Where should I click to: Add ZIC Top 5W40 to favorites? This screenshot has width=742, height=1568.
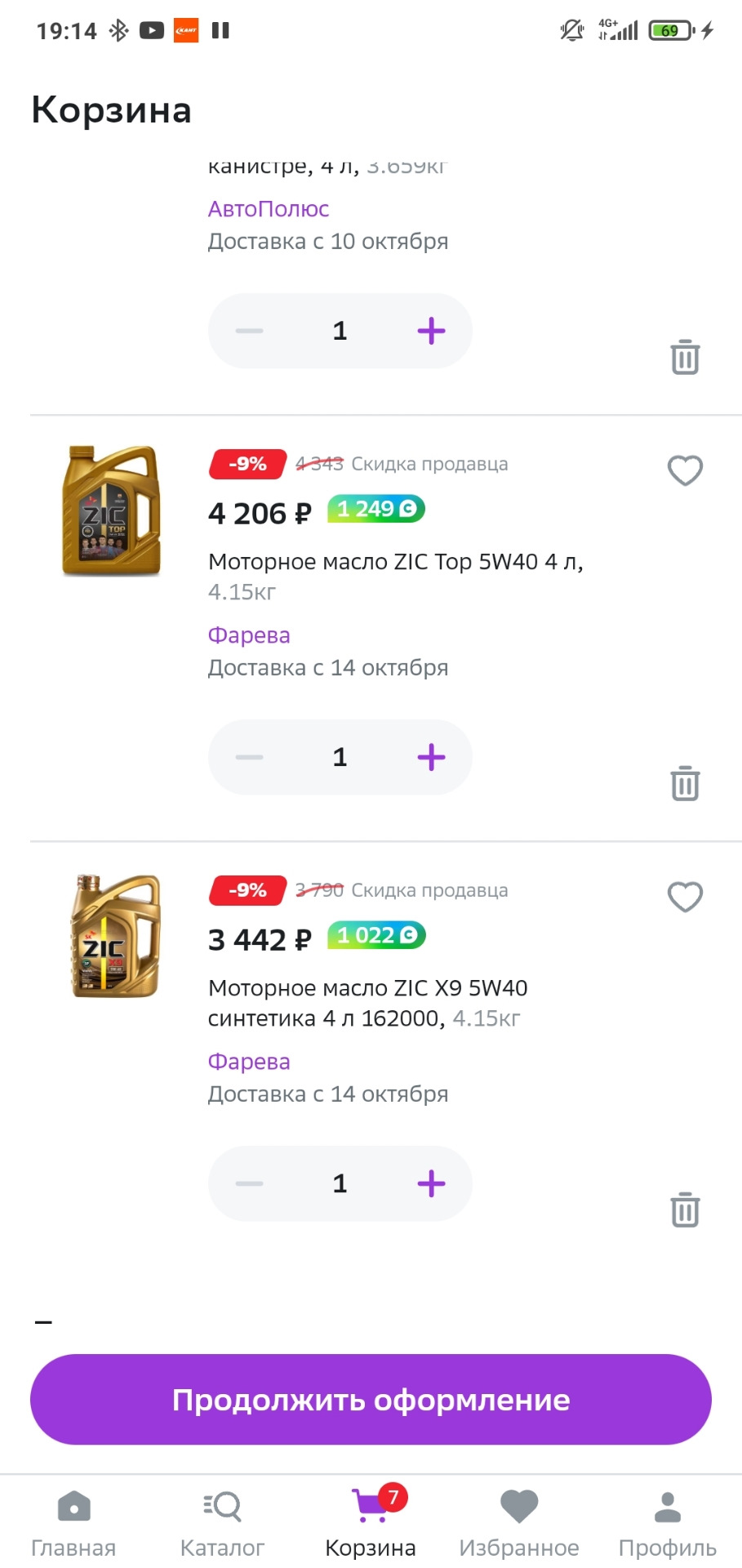point(685,470)
